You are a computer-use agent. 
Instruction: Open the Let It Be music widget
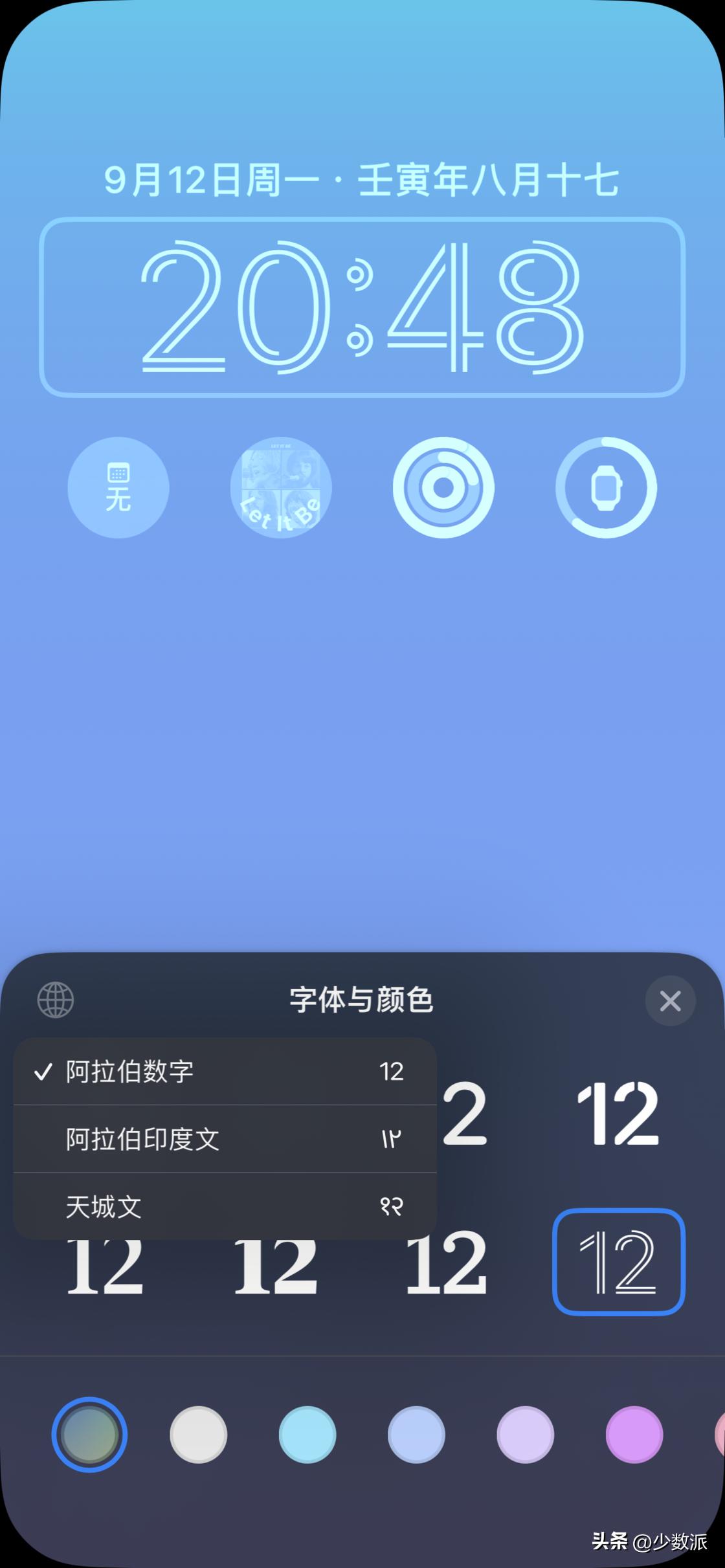click(281, 489)
